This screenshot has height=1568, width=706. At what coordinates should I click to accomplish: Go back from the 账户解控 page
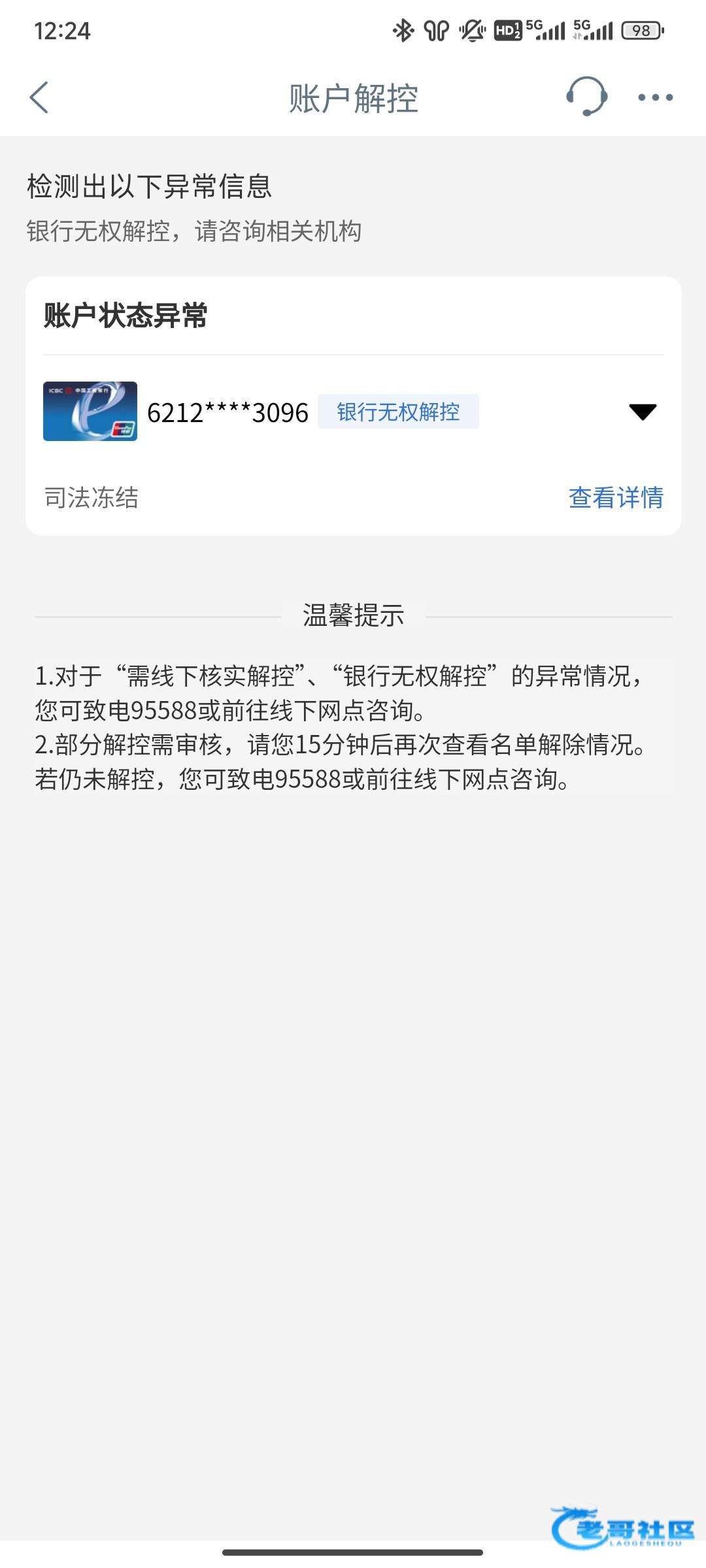coord(39,98)
